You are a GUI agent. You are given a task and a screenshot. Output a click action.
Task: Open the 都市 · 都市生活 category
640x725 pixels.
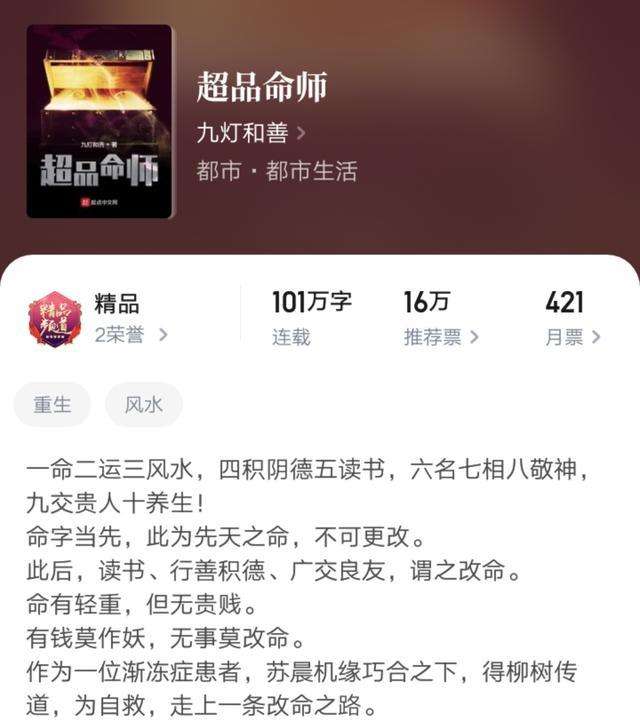click(x=276, y=171)
